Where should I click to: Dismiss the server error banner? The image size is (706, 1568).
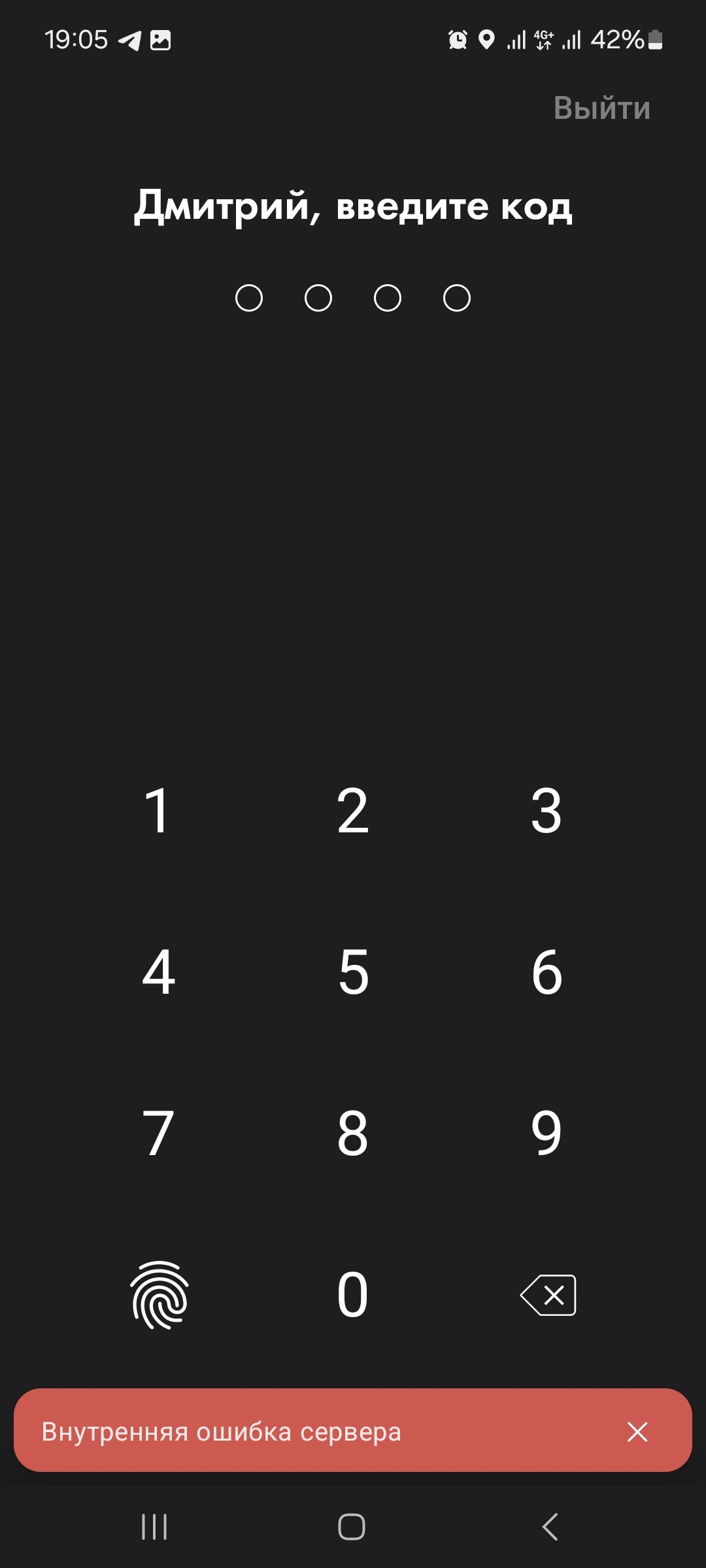coord(637,1431)
